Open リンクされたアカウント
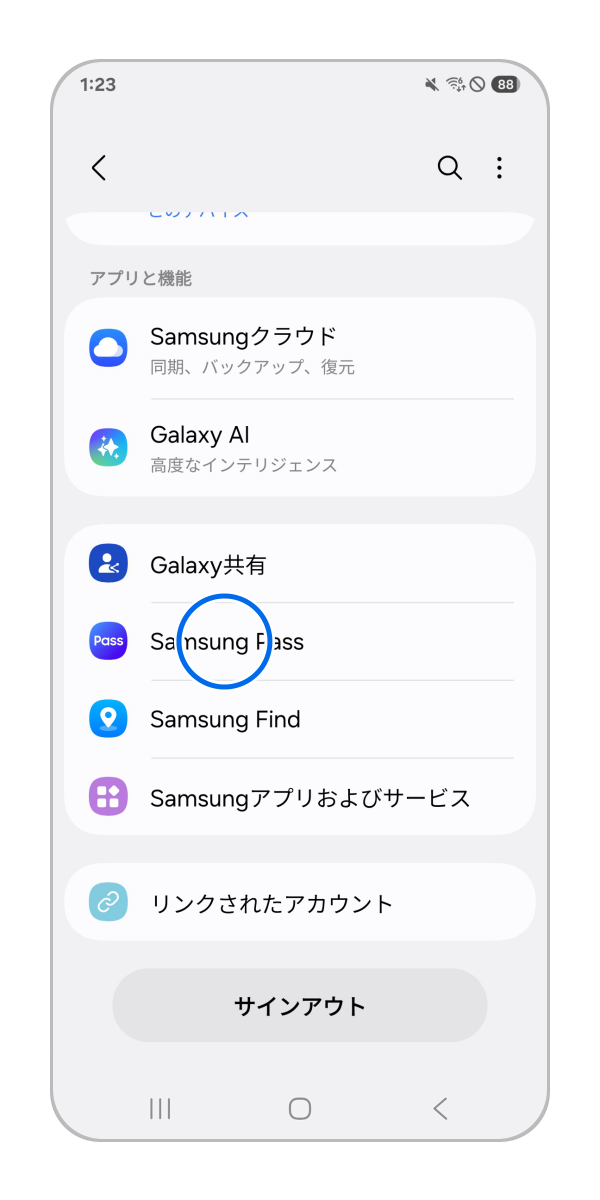 point(300,903)
